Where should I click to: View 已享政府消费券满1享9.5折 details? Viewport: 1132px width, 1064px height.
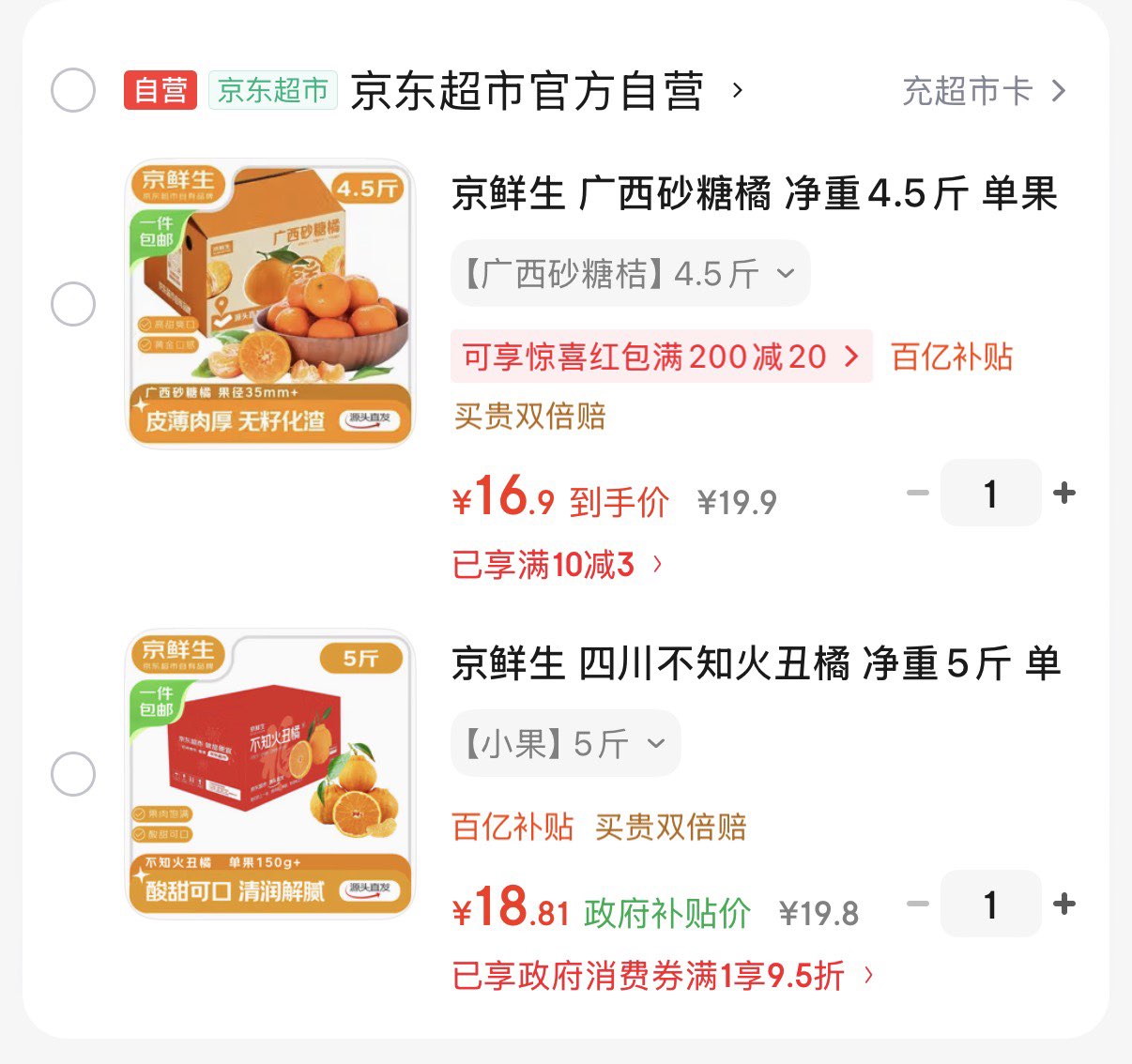click(x=663, y=976)
